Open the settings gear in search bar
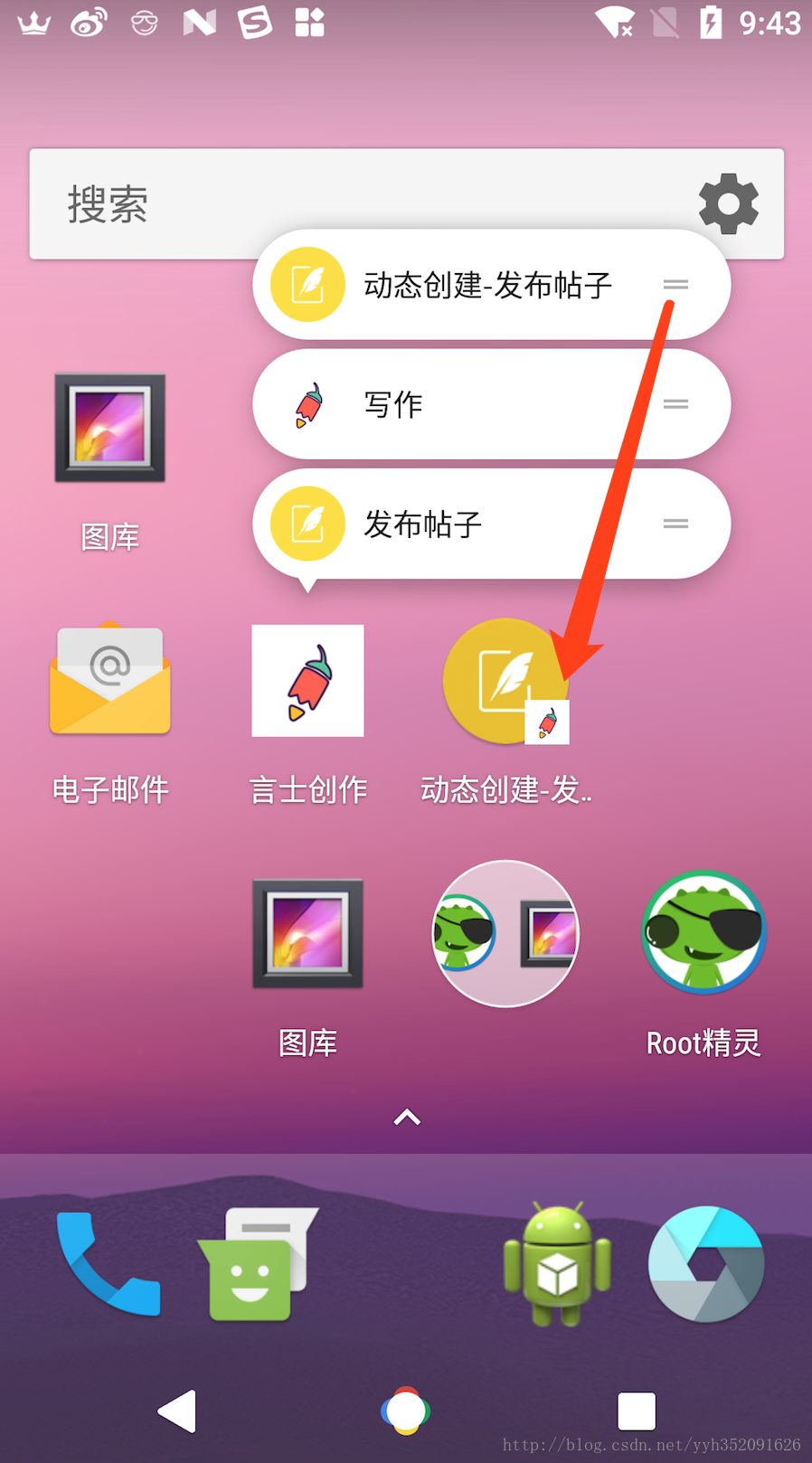Viewport: 812px width, 1463px height. click(x=728, y=204)
